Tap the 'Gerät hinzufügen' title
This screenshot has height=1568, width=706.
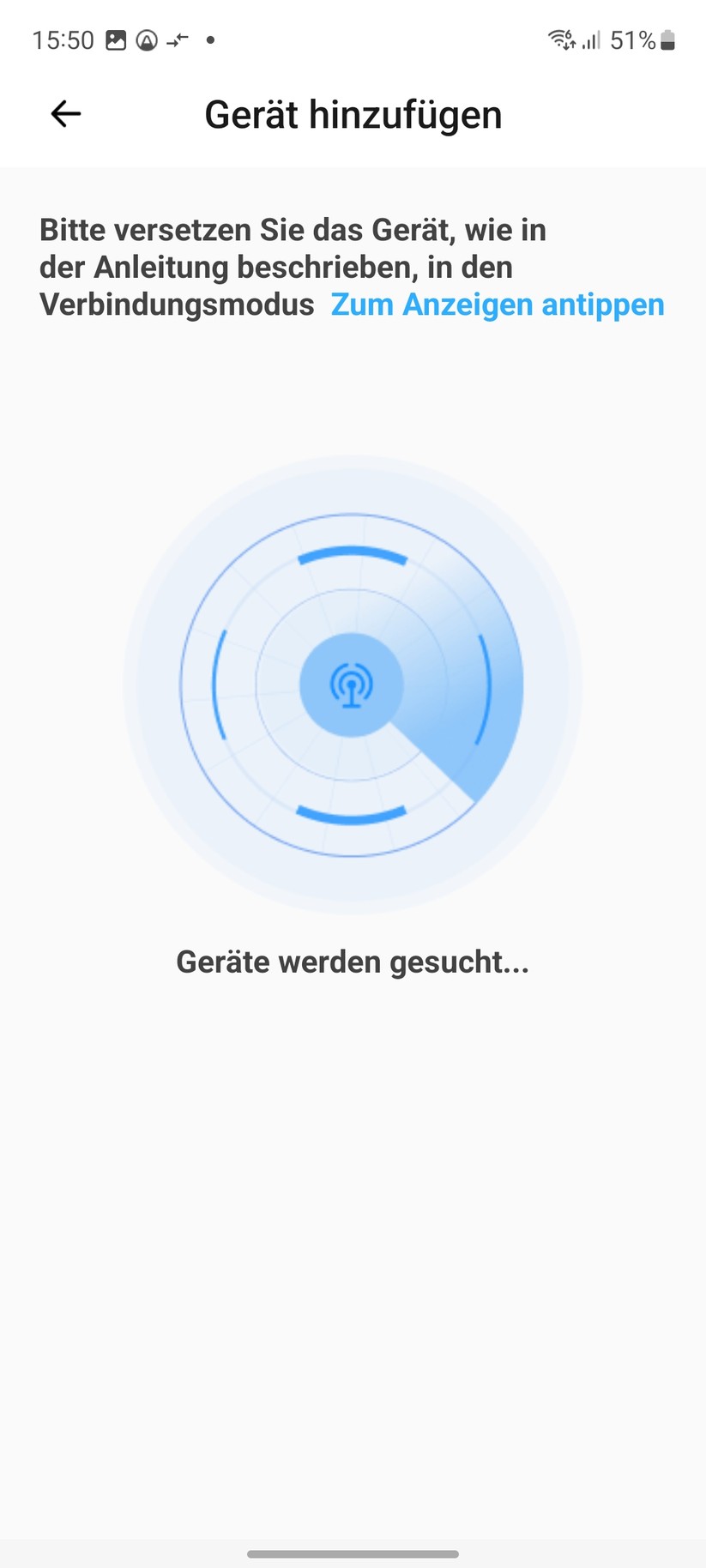pos(352,114)
